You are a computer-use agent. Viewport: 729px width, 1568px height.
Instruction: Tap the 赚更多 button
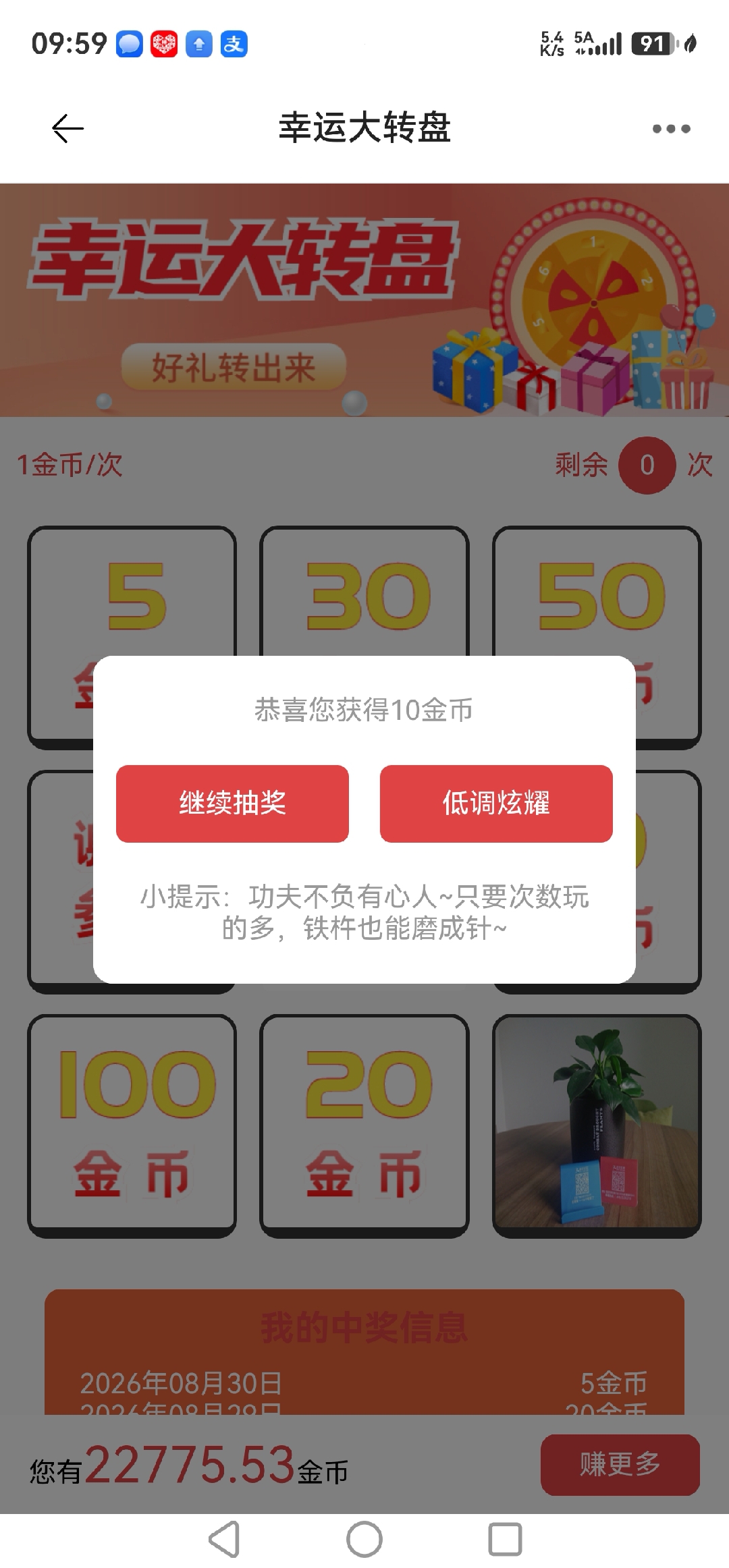[620, 1464]
